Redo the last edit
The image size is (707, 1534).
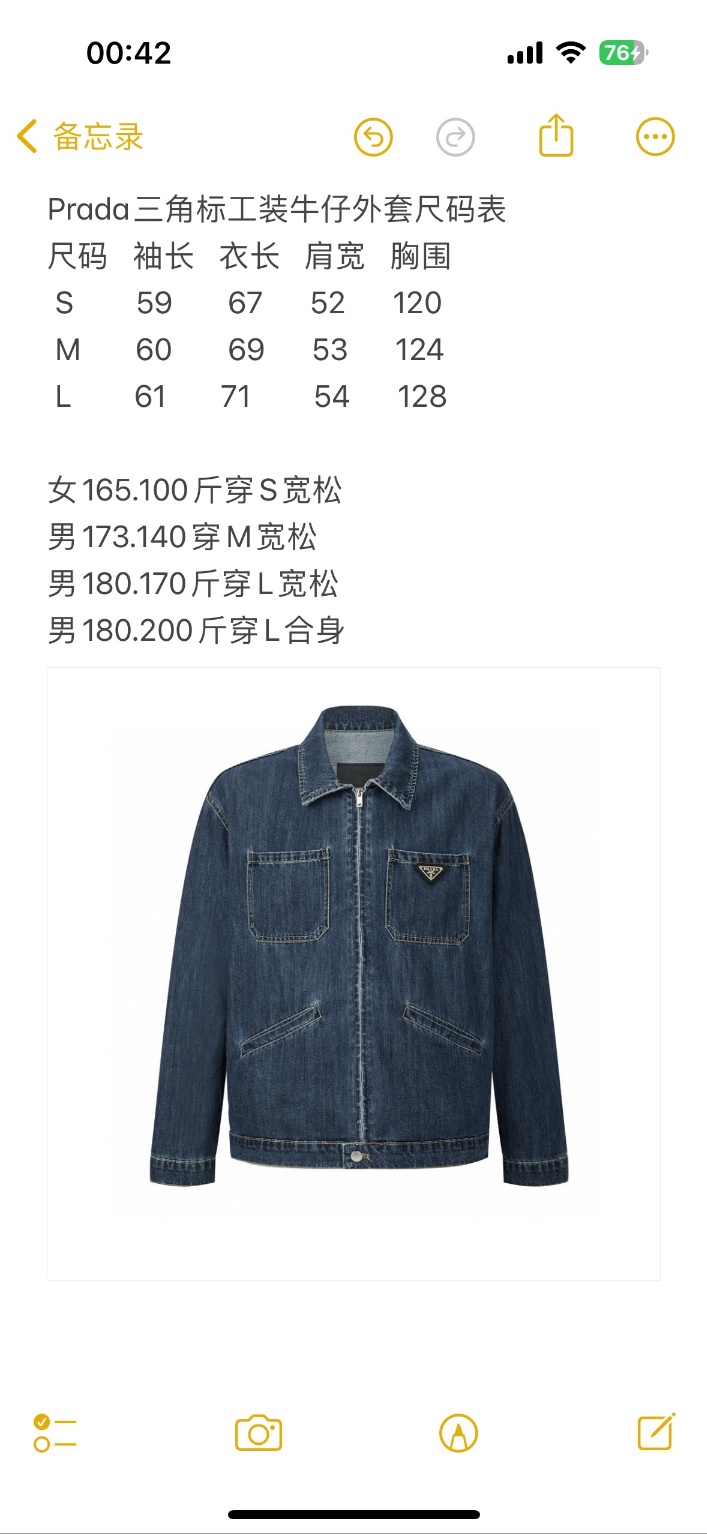[x=456, y=137]
